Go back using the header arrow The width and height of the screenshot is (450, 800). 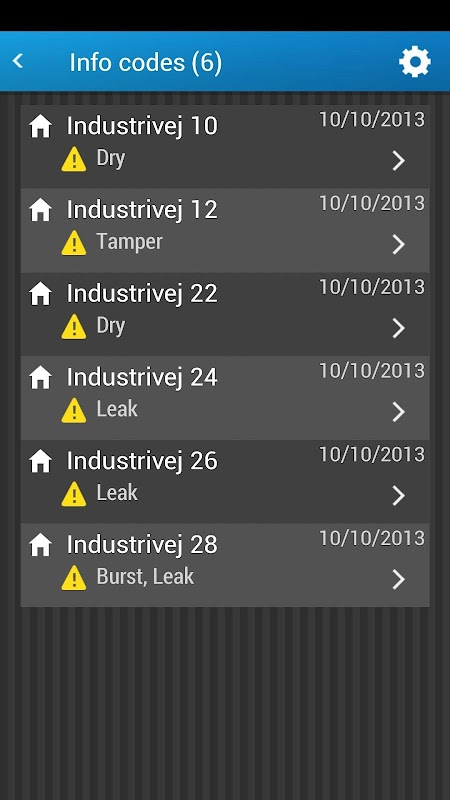(x=18, y=61)
